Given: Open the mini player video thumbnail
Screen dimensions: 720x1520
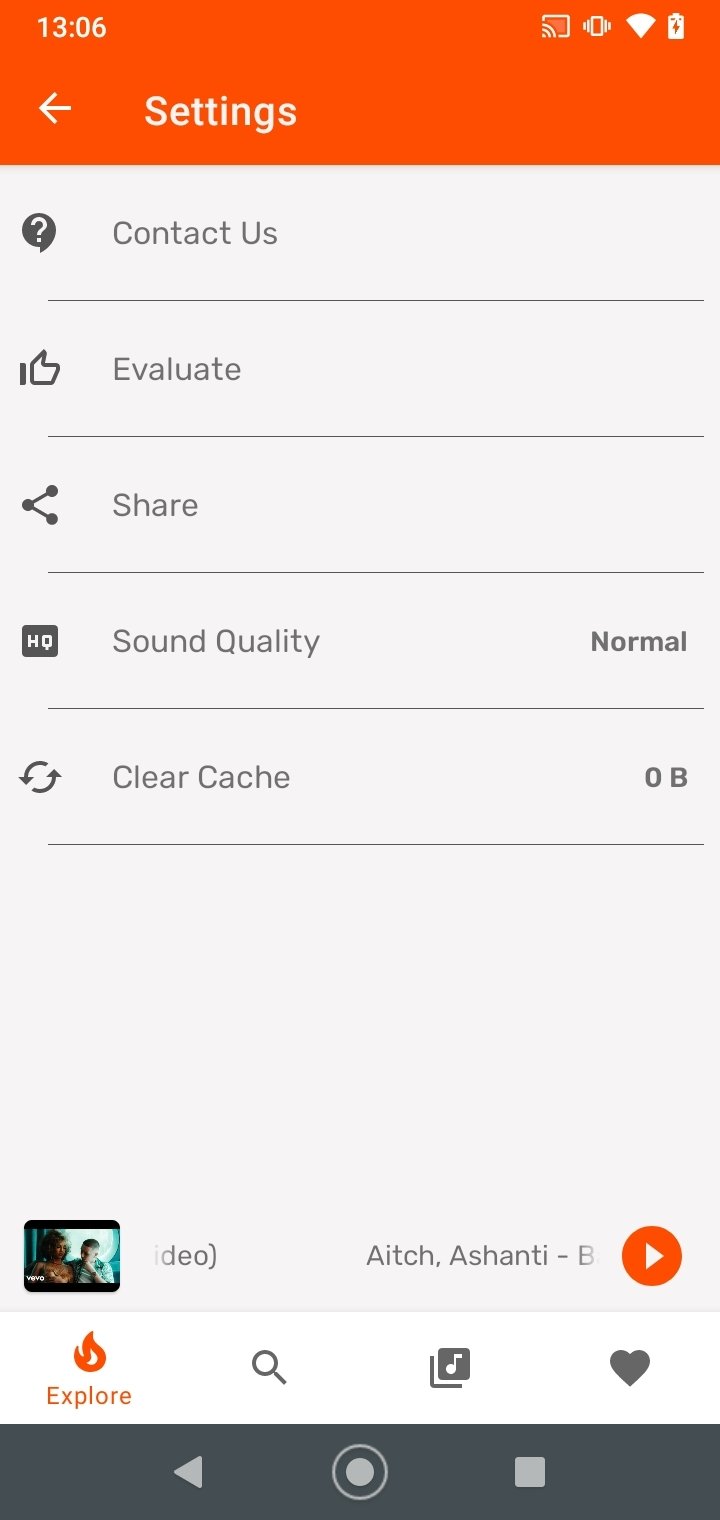Looking at the screenshot, I should [72, 1256].
